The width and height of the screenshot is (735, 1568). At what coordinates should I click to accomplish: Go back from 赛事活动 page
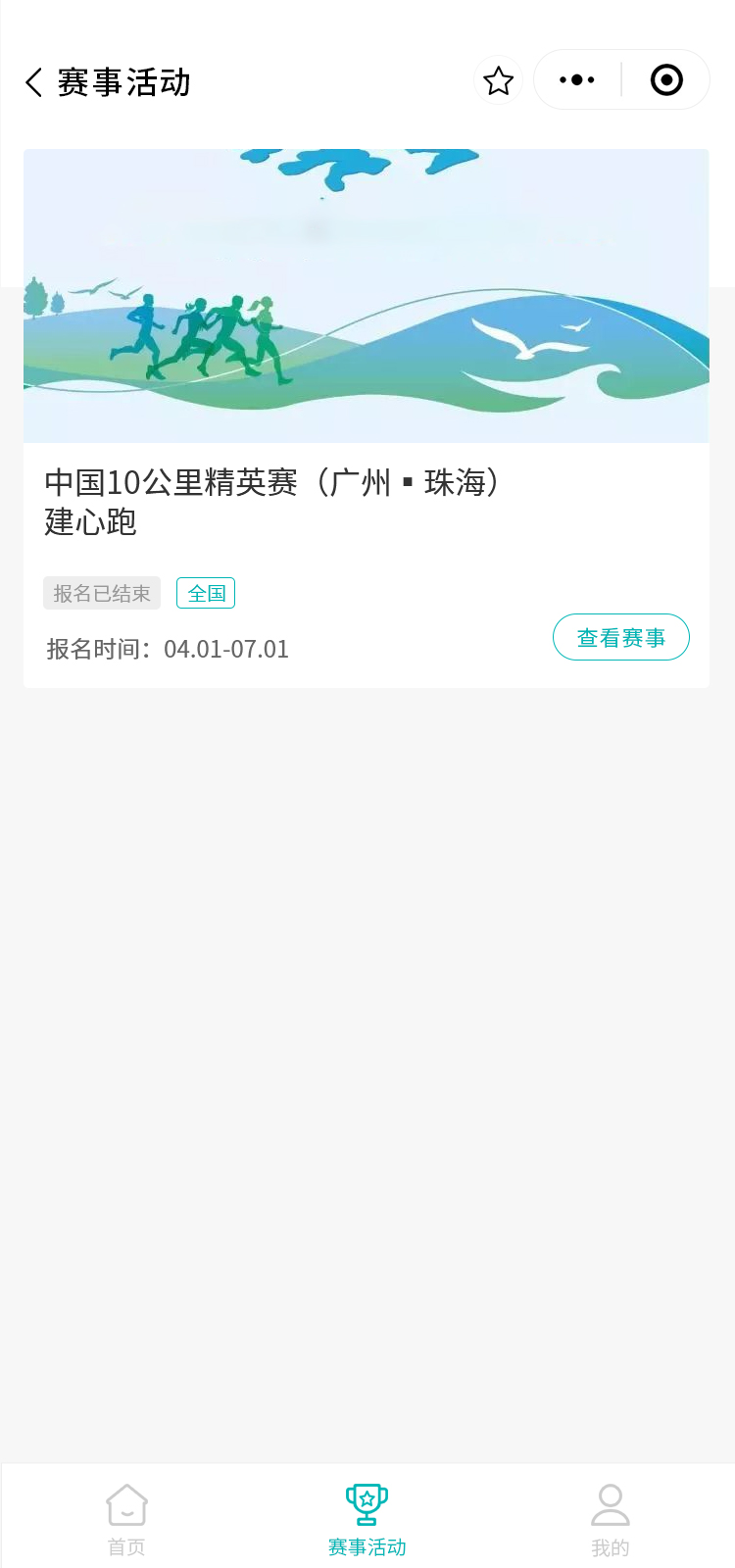tap(34, 82)
